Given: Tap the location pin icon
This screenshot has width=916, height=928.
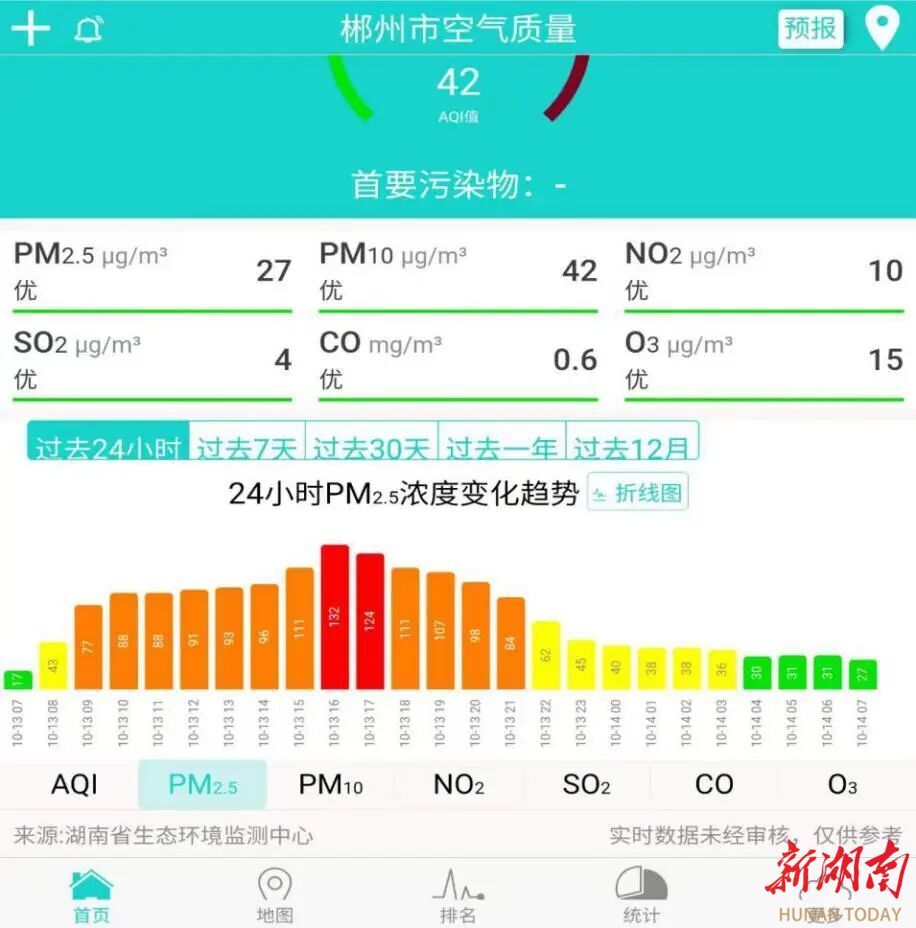Looking at the screenshot, I should click(x=881, y=29).
